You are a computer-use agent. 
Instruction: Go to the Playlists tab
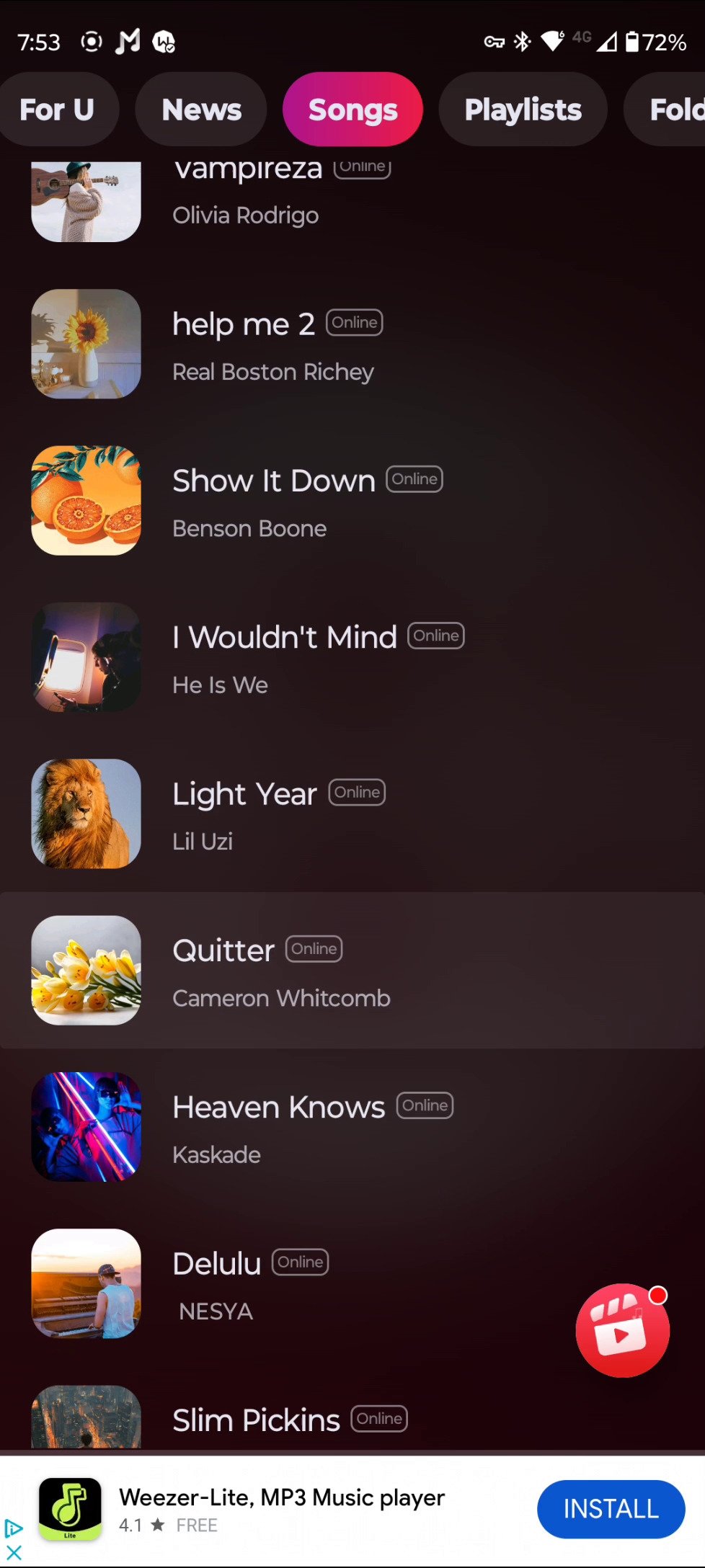click(523, 110)
